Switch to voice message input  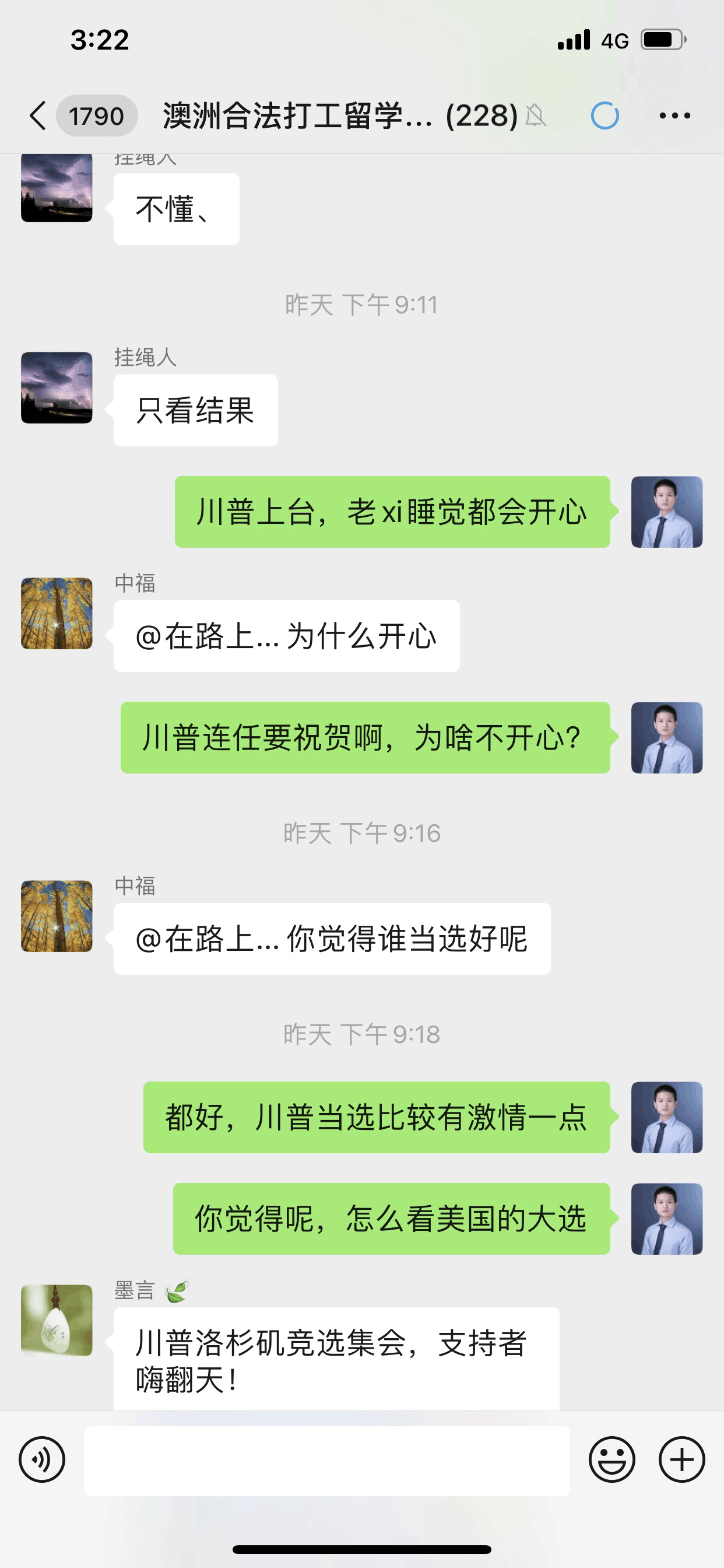[x=42, y=1459]
